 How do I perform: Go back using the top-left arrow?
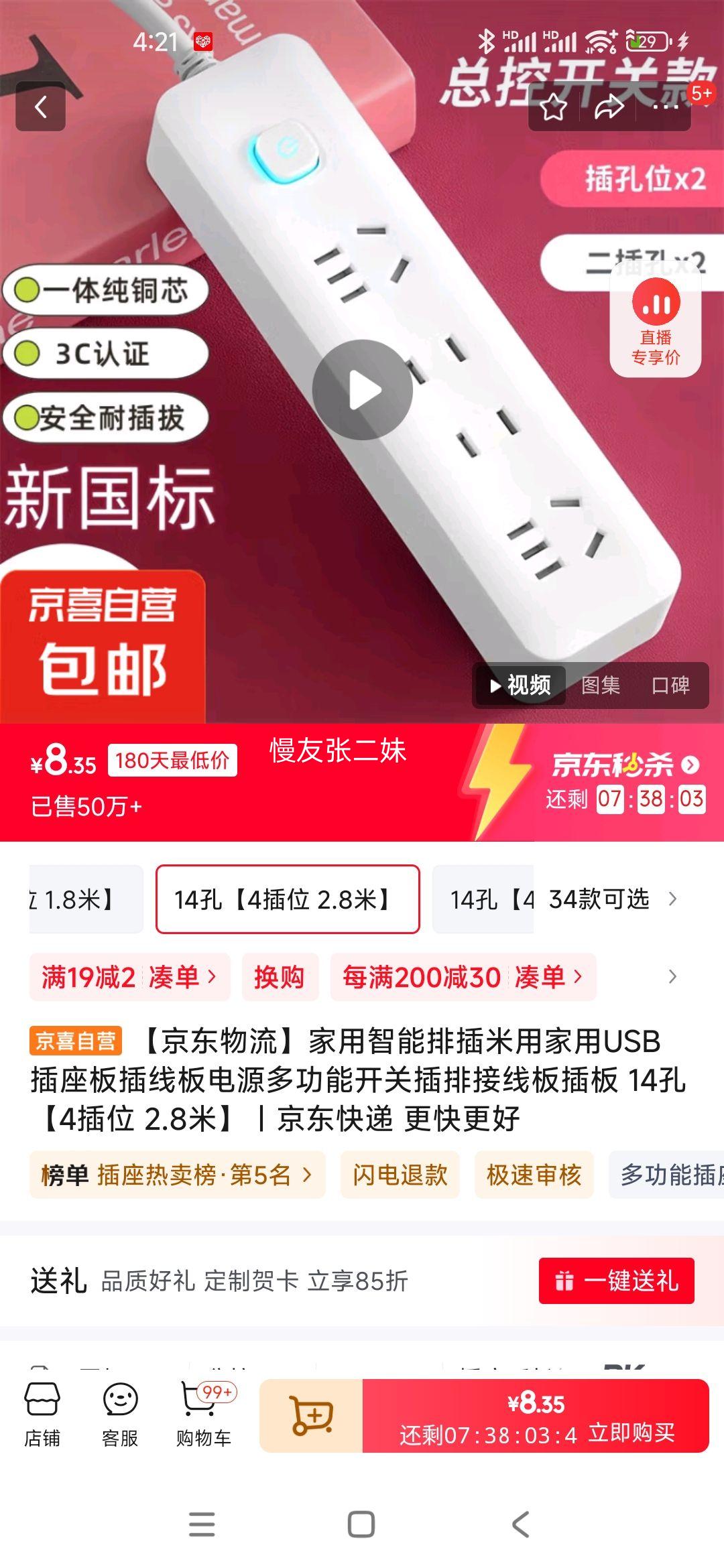42,107
